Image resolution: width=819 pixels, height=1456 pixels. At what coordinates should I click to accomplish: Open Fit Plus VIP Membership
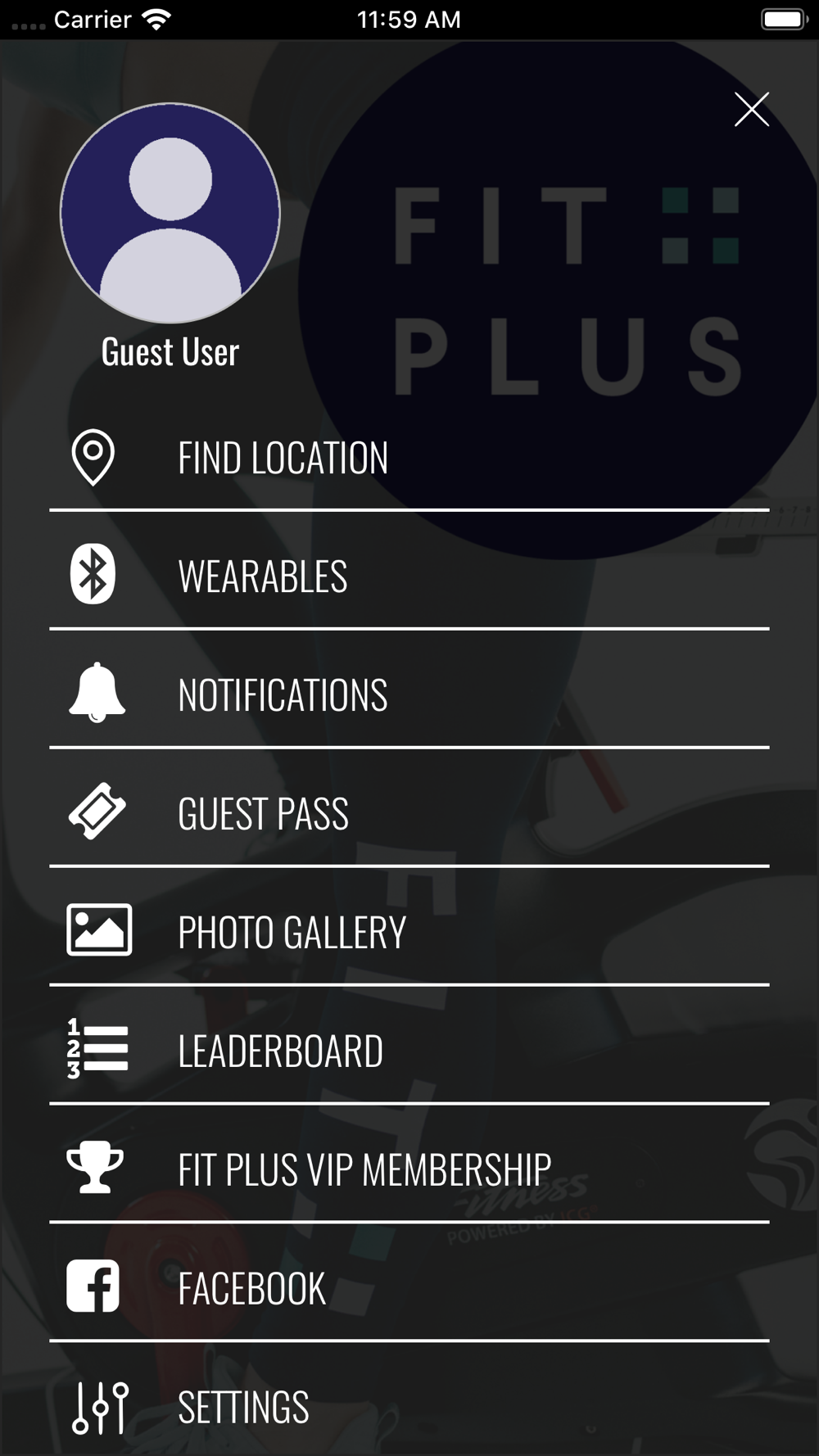(x=364, y=1169)
